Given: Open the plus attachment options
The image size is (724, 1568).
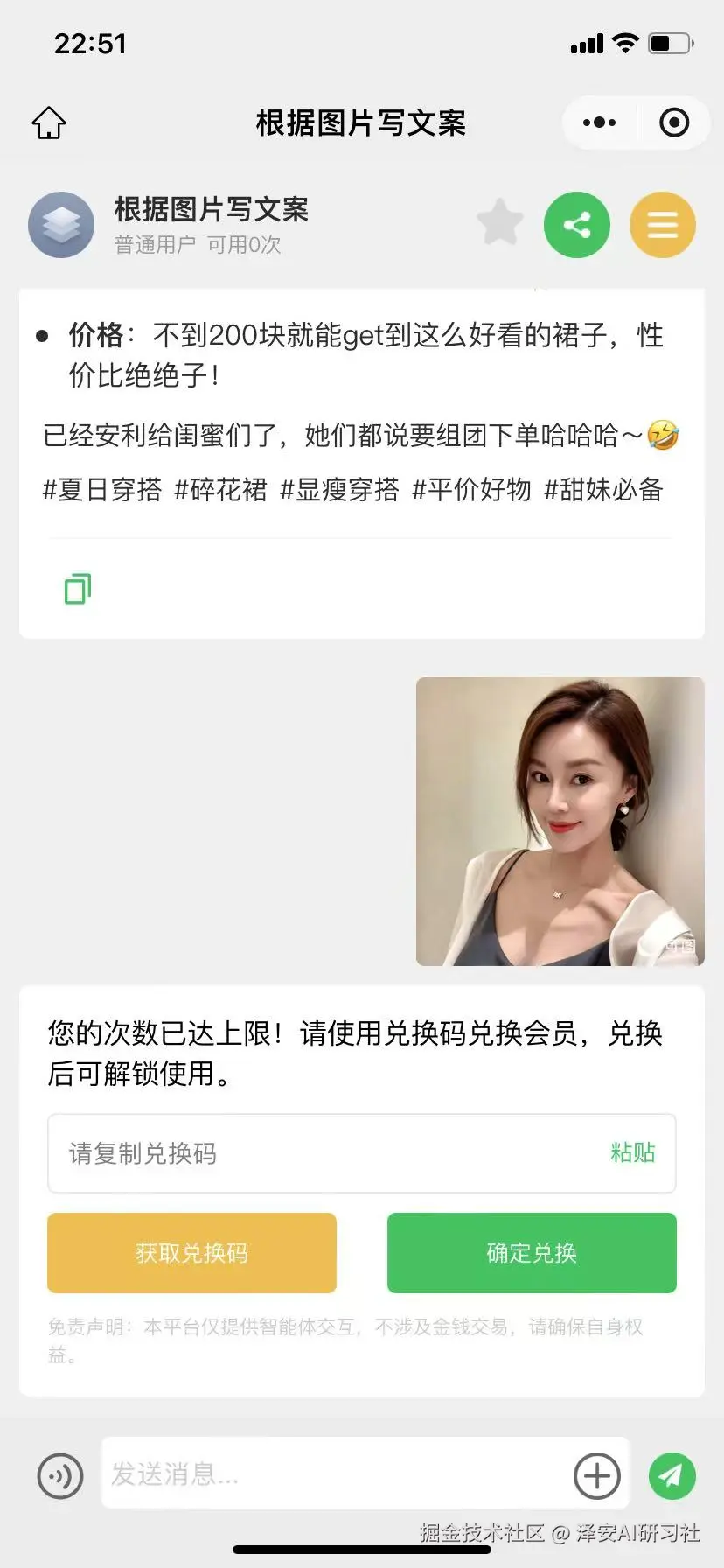Looking at the screenshot, I should tap(597, 1476).
